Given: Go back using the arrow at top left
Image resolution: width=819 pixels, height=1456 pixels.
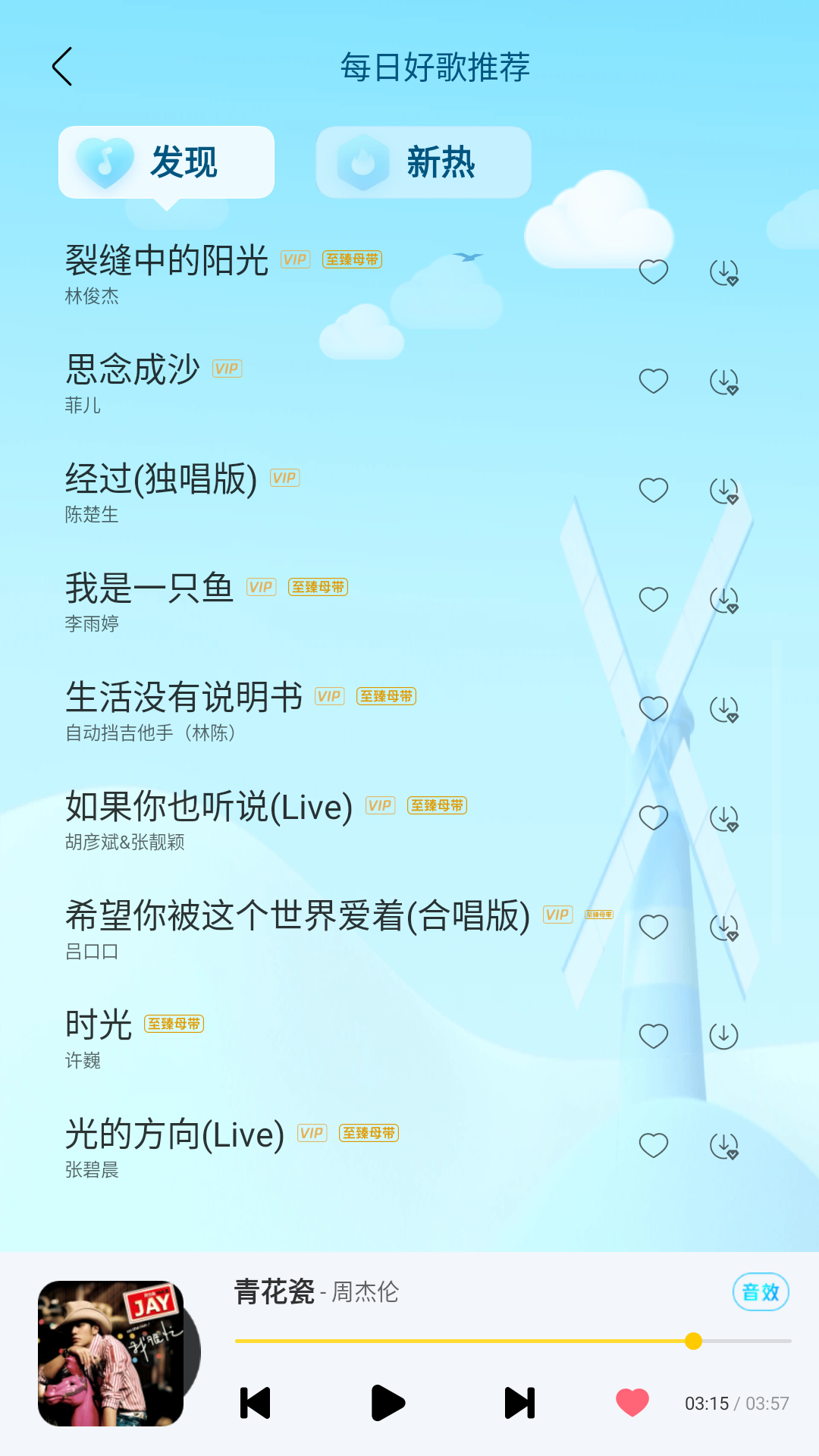Looking at the screenshot, I should coord(63,67).
